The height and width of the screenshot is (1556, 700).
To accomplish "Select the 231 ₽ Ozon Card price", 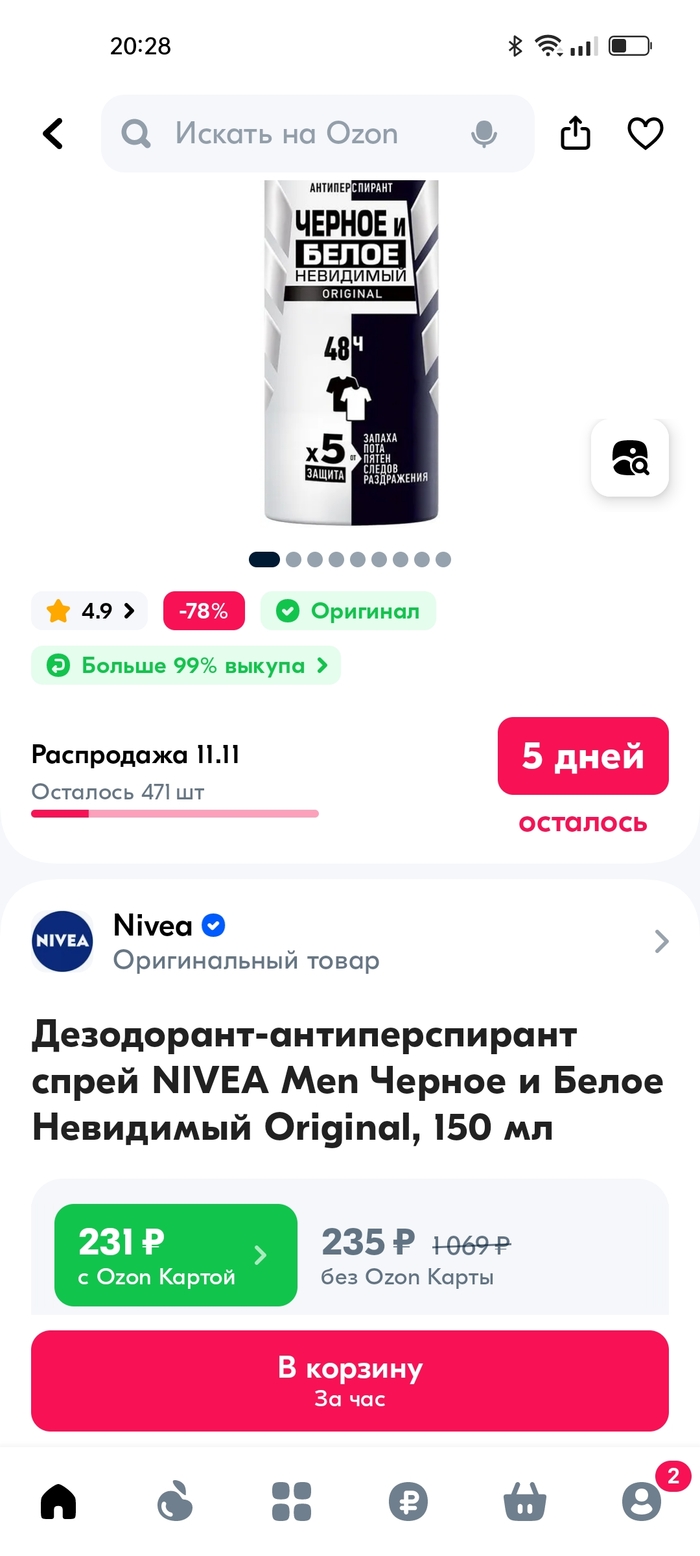I will [x=176, y=1255].
